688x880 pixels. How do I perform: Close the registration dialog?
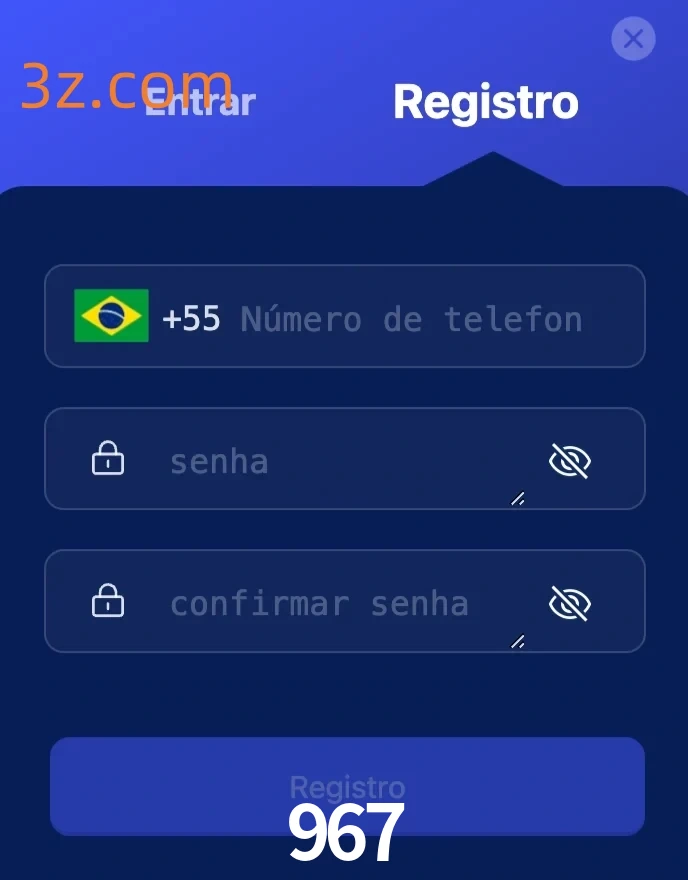tap(633, 39)
